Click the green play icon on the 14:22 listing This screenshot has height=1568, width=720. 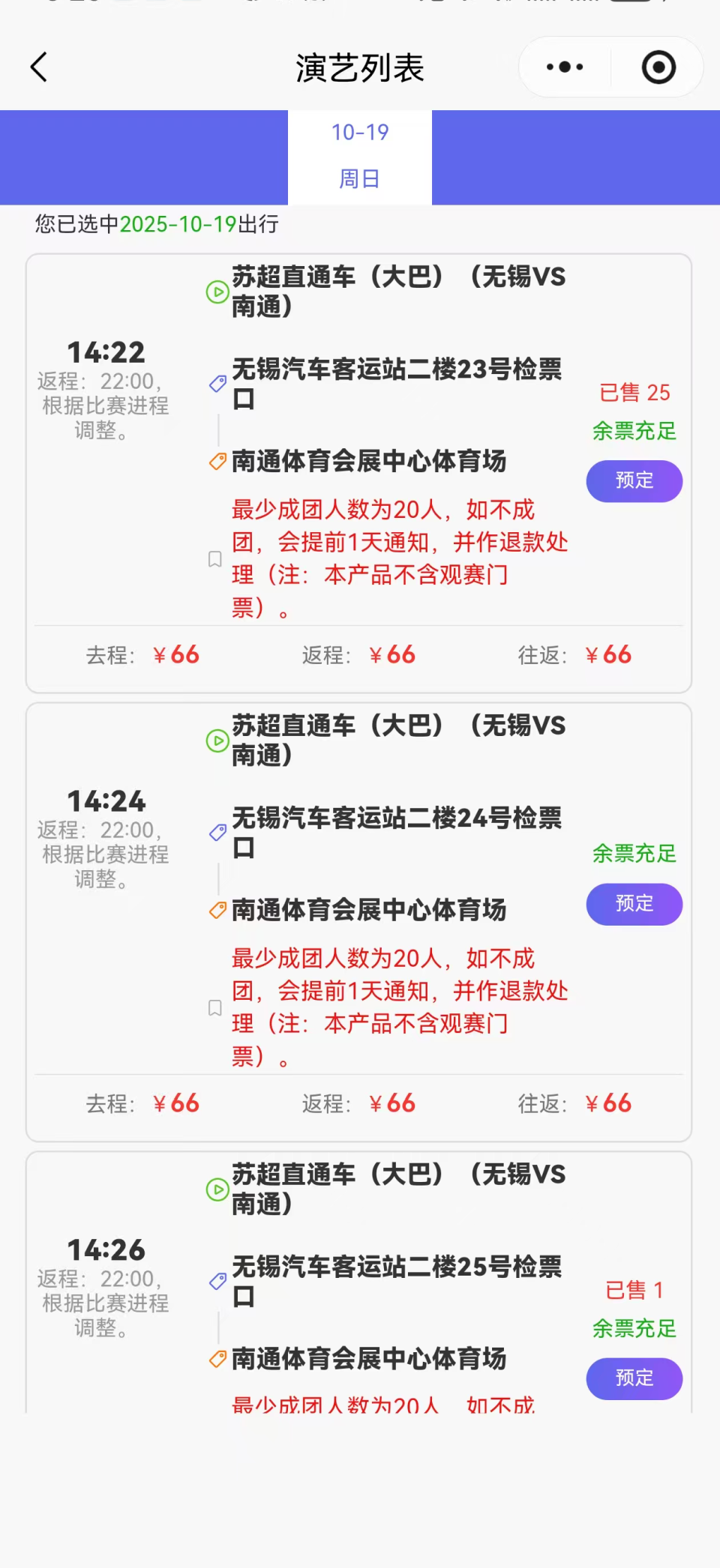tap(217, 293)
